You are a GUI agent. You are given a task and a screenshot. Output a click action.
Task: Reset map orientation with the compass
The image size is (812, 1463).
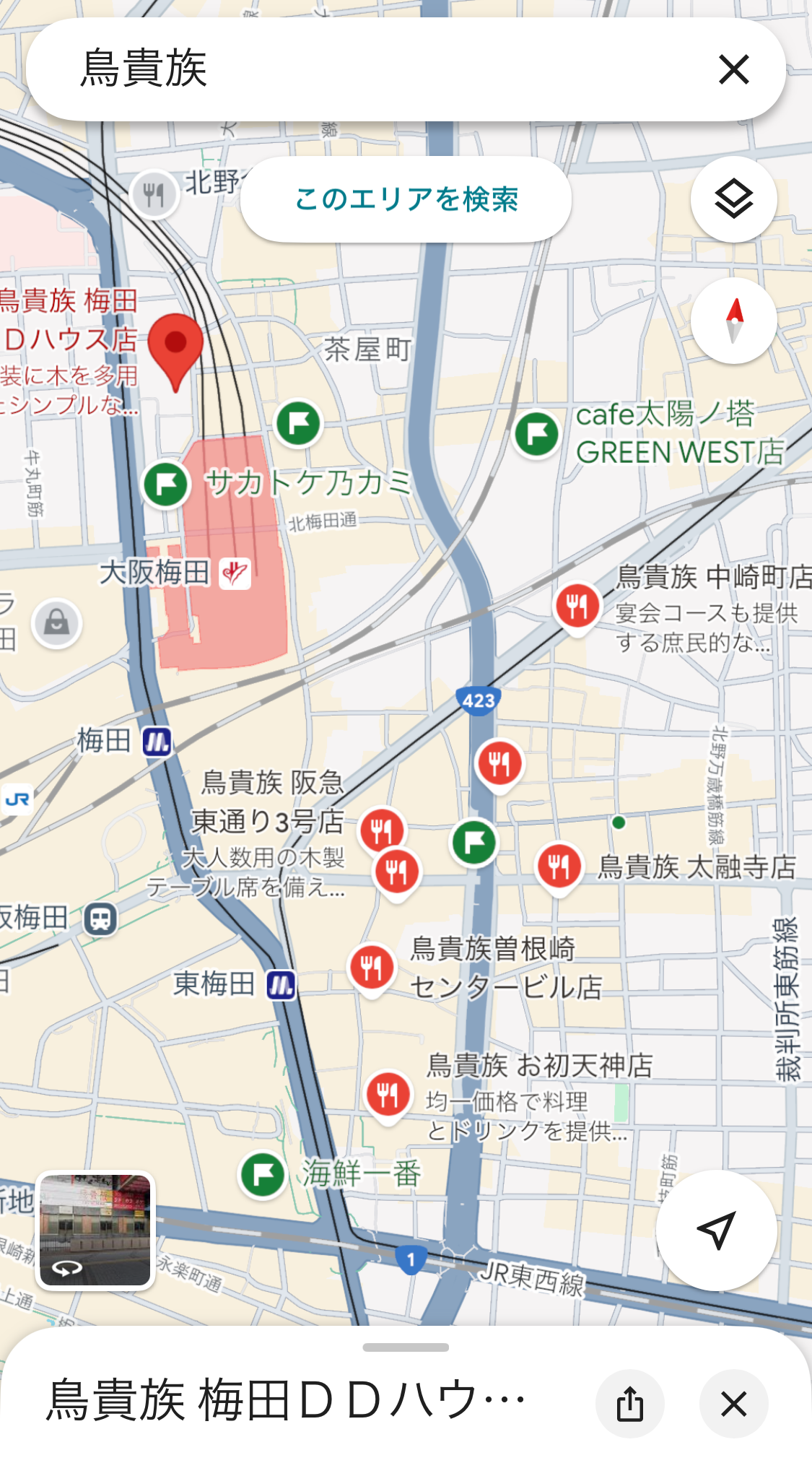coord(733,320)
